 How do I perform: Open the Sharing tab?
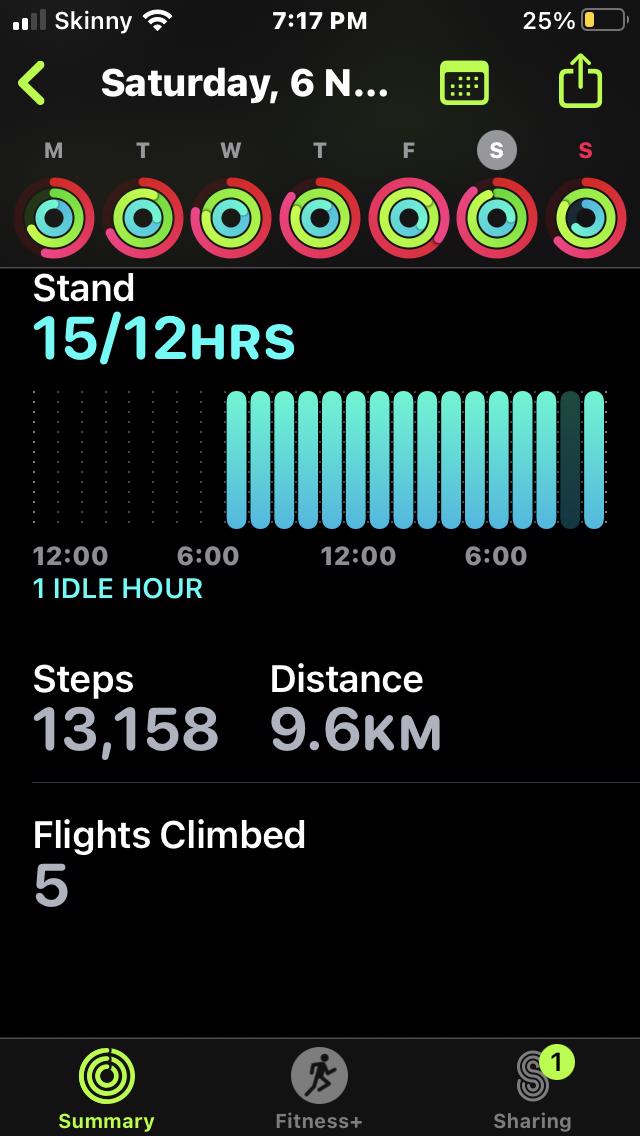532,1089
